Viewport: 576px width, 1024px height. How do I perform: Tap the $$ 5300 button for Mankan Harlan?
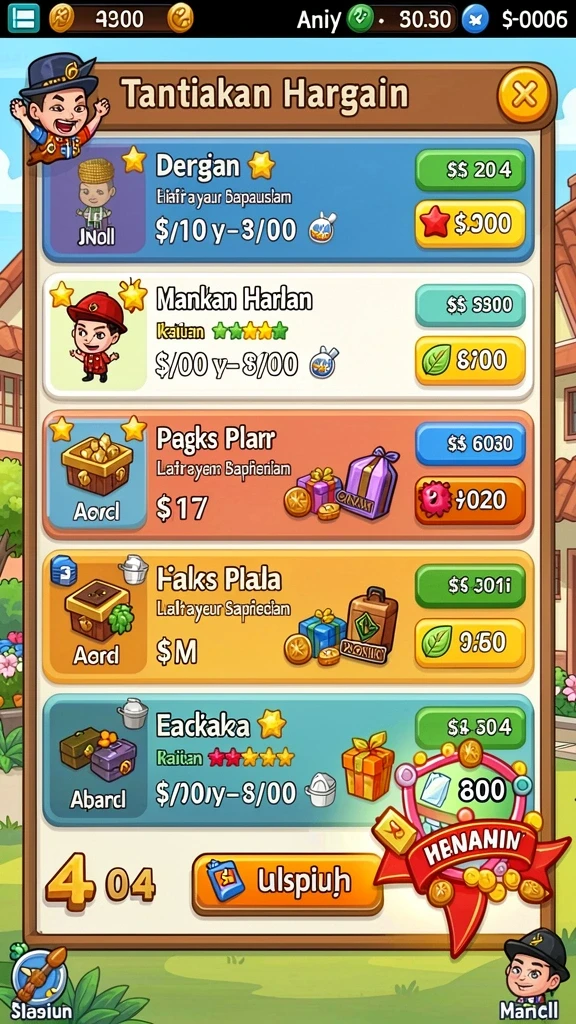[x=470, y=304]
